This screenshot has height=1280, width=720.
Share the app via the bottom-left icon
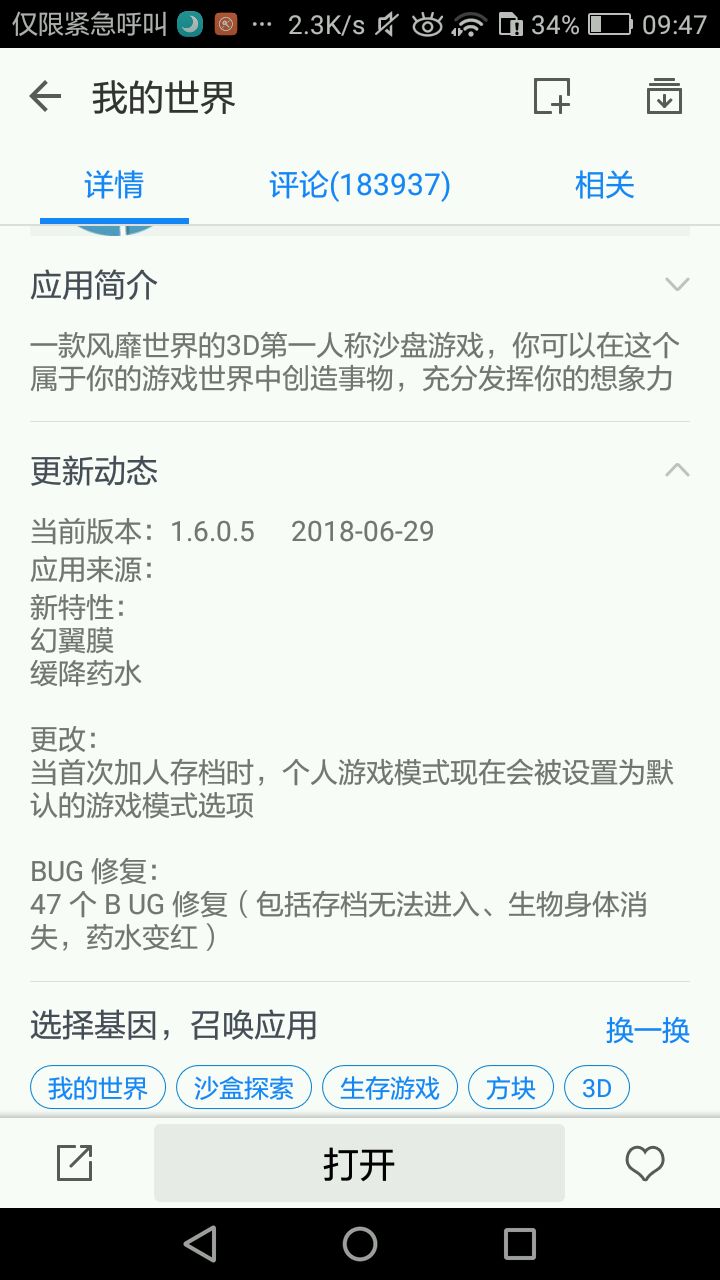pyautogui.click(x=75, y=1163)
